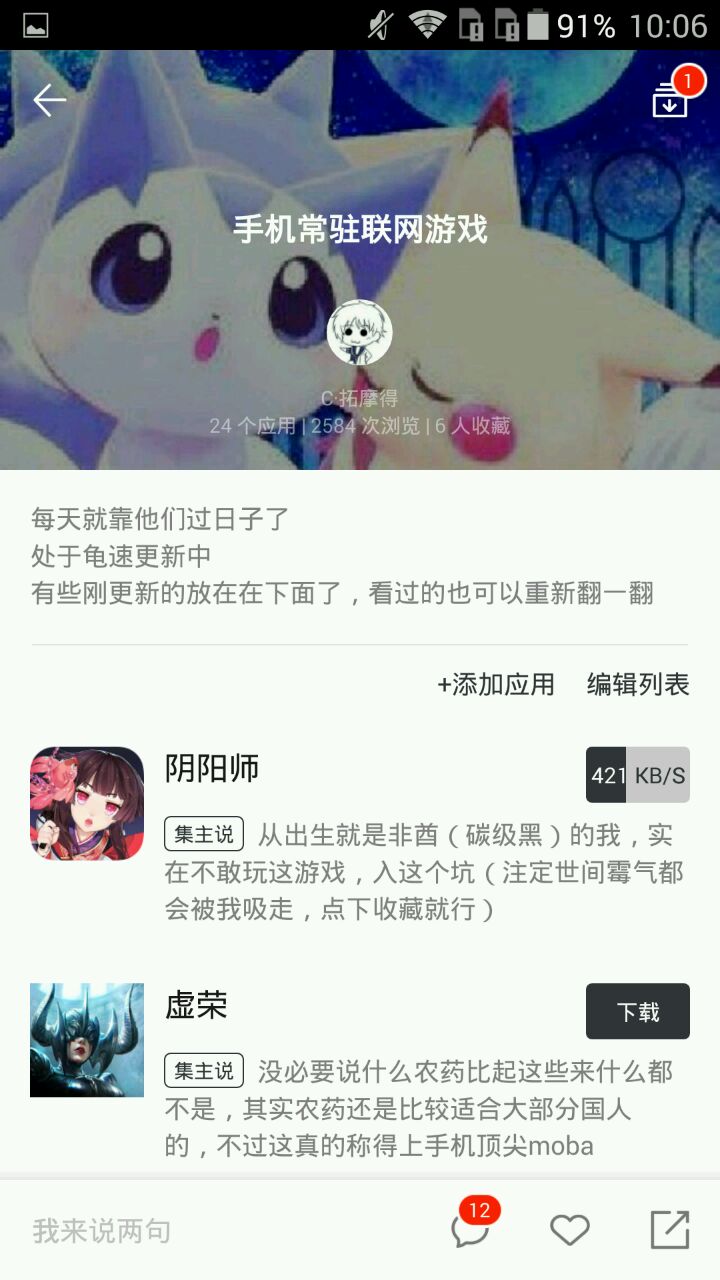Open the 虚荣 app icon
Viewport: 720px width, 1280px height.
coord(87,1040)
